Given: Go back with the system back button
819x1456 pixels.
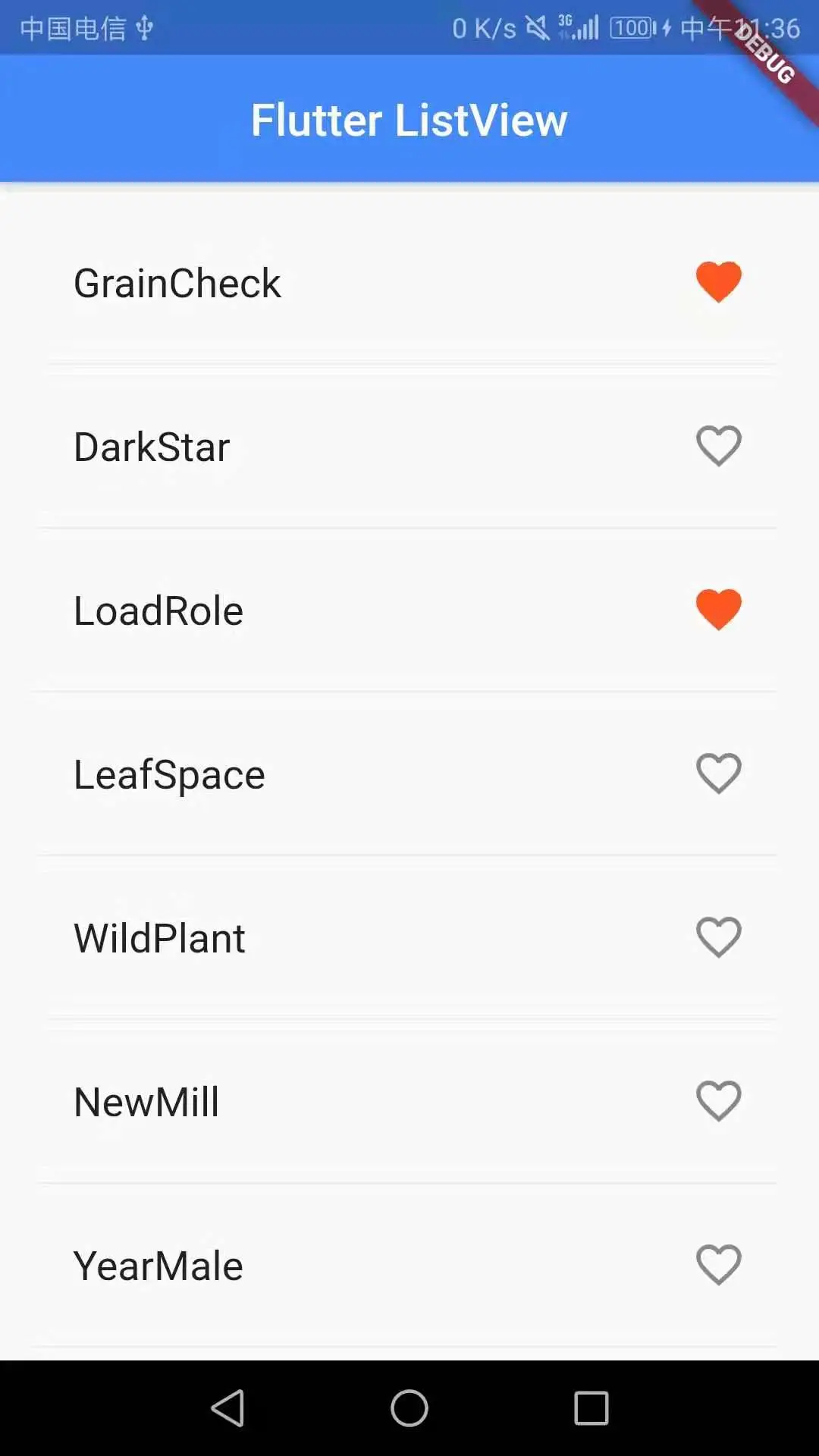Looking at the screenshot, I should click(227, 1408).
